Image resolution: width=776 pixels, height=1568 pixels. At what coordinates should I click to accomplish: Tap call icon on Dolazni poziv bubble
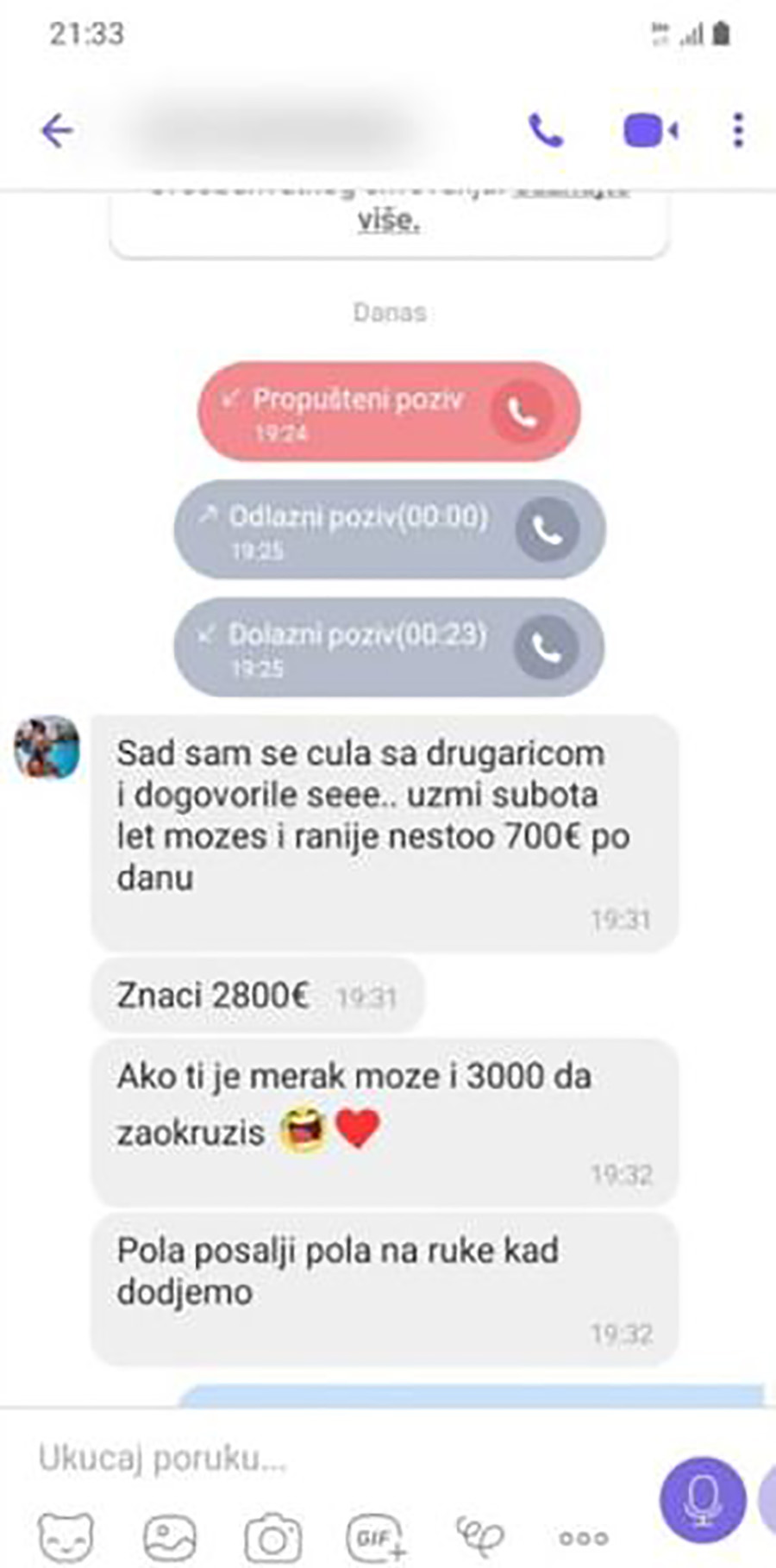pos(546,647)
